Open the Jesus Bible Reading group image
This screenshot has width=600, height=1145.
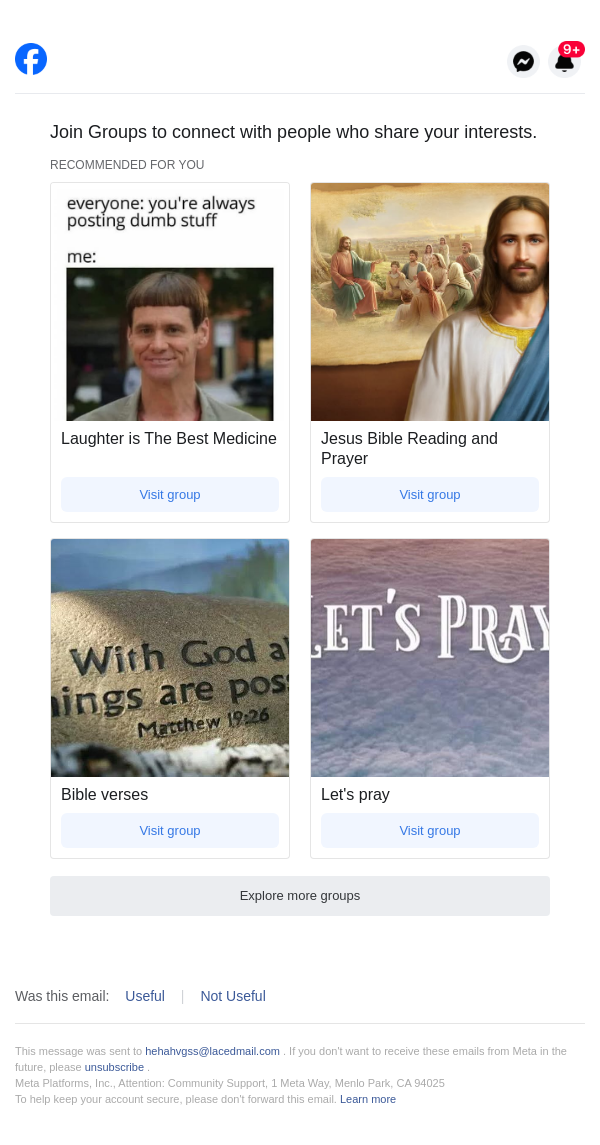coord(430,302)
